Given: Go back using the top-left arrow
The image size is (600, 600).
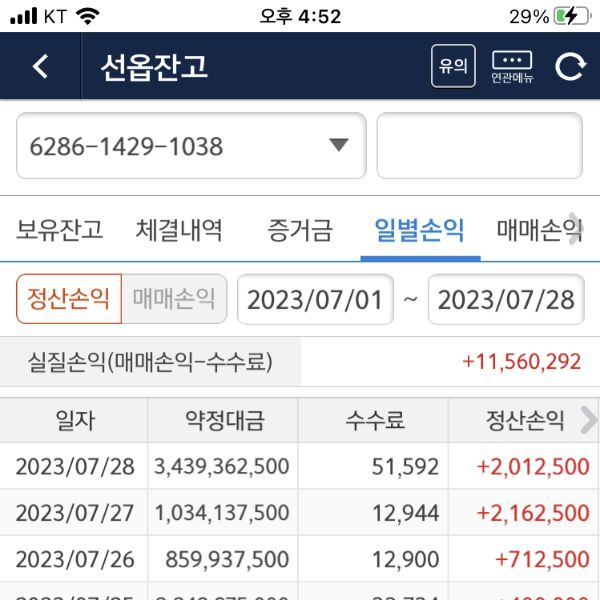Looking at the screenshot, I should 40,66.
